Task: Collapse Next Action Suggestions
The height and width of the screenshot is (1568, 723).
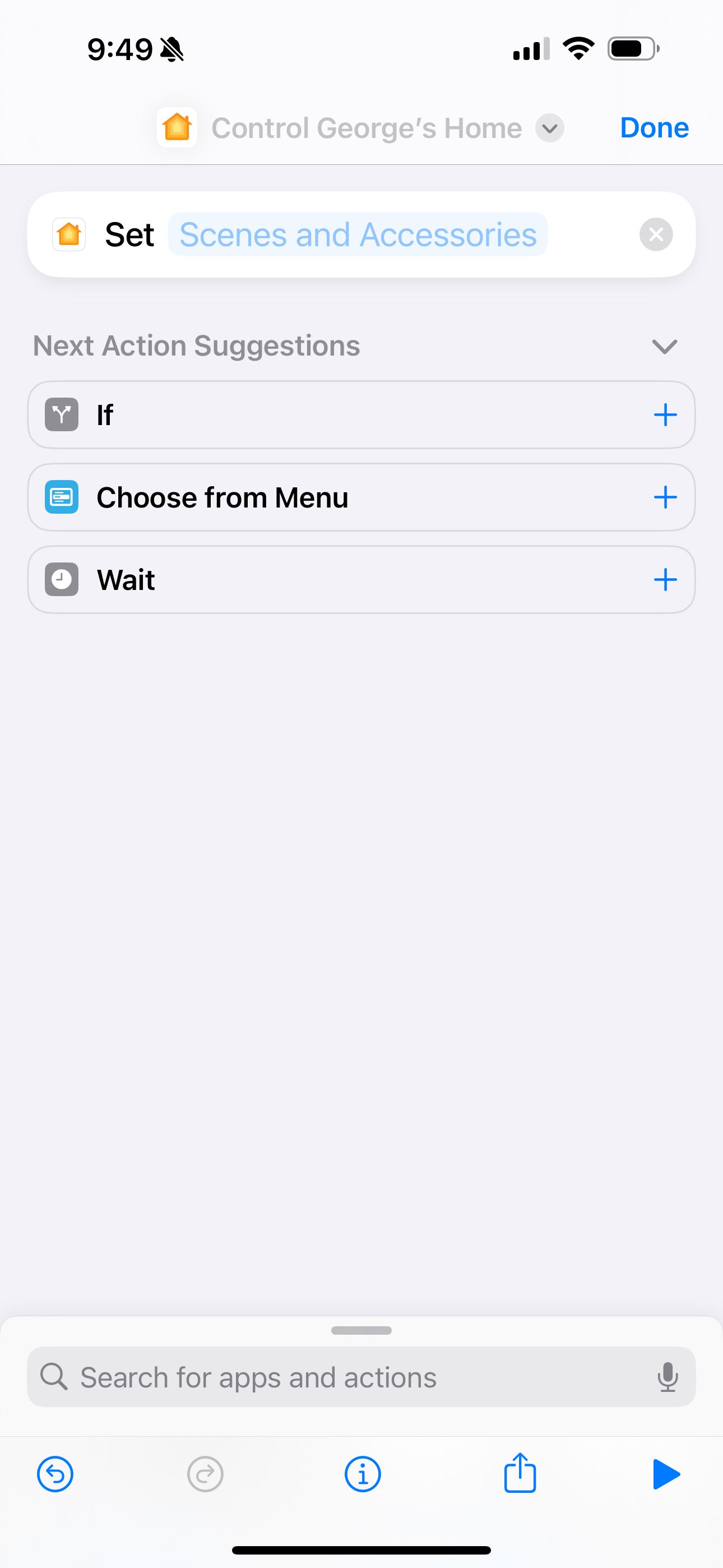Action: tap(665, 347)
